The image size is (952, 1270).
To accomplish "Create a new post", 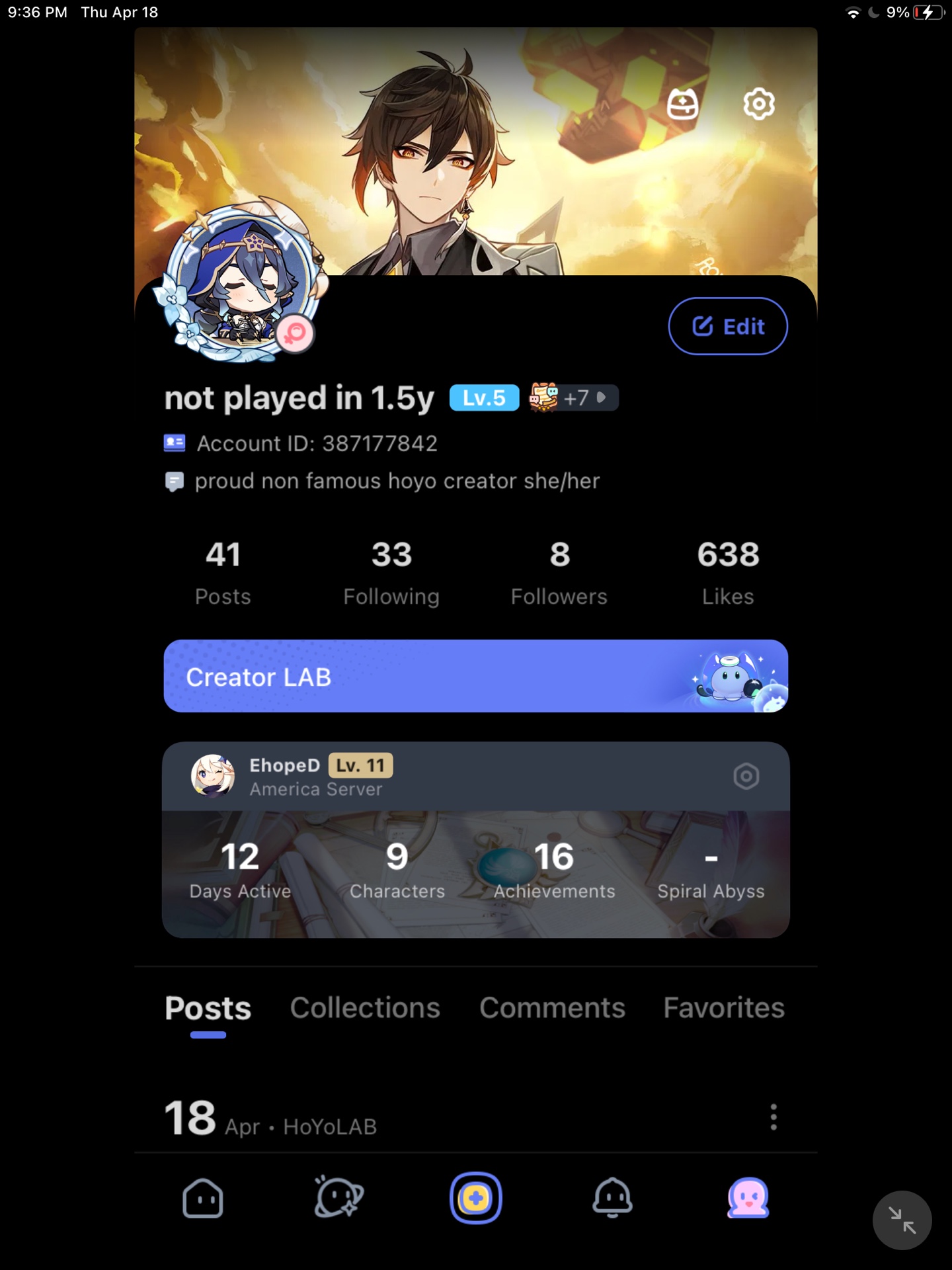I will click(475, 1198).
